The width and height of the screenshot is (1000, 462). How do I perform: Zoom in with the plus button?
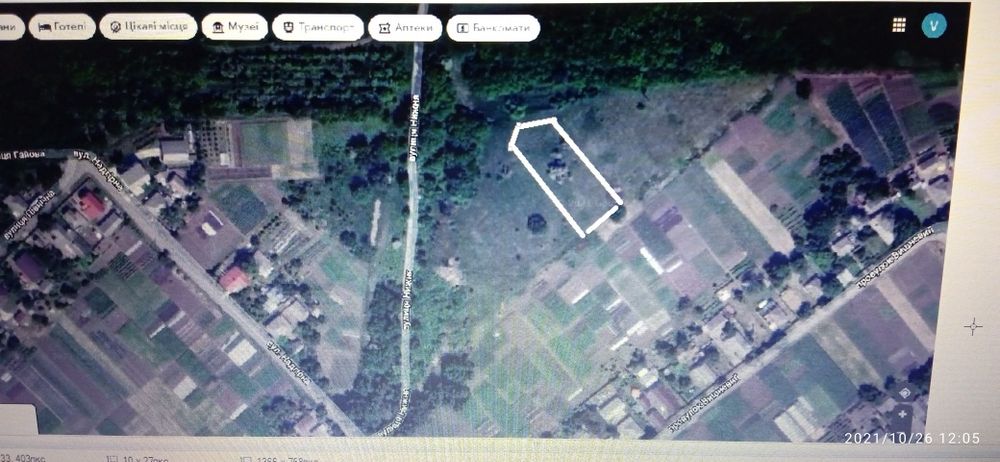(x=904, y=413)
